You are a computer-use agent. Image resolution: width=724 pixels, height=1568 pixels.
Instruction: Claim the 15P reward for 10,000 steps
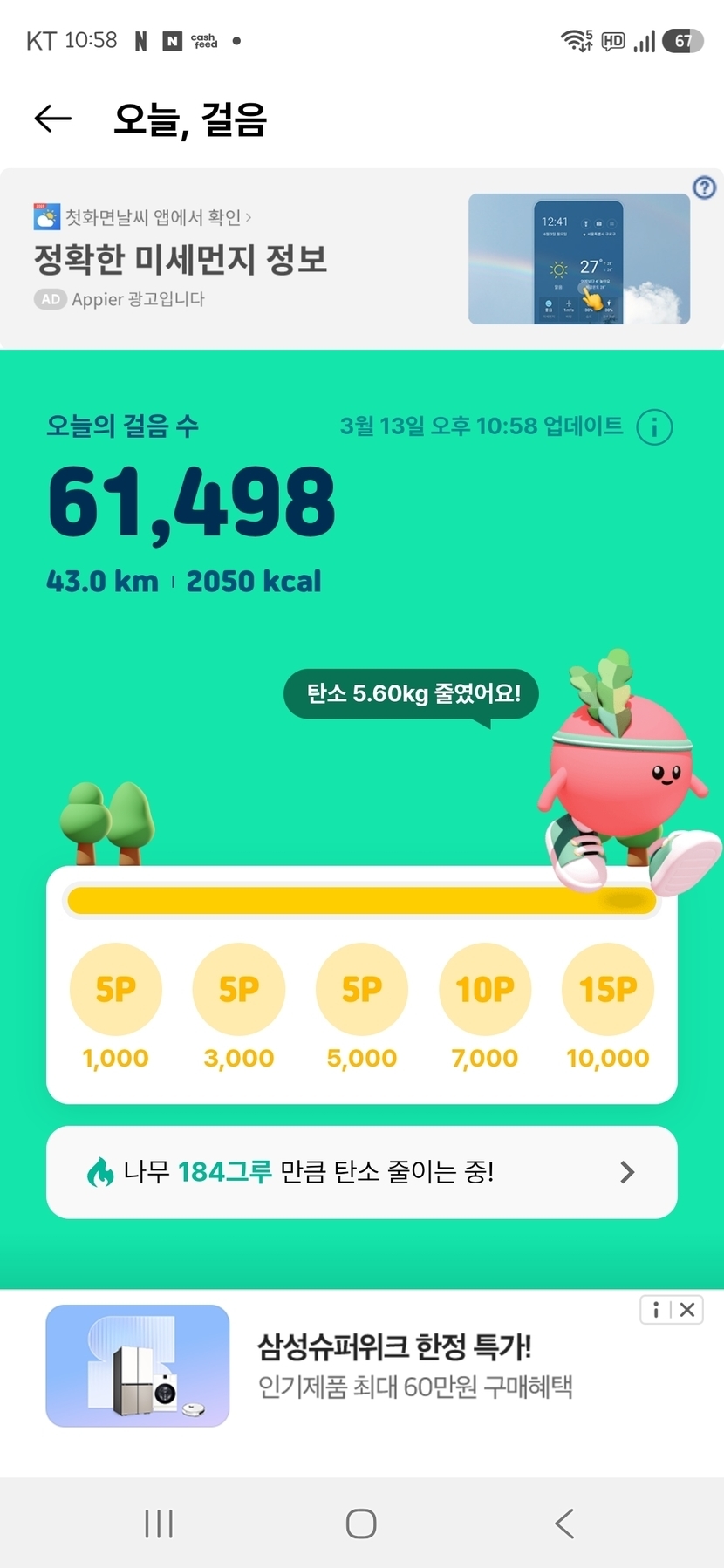pyautogui.click(x=608, y=989)
